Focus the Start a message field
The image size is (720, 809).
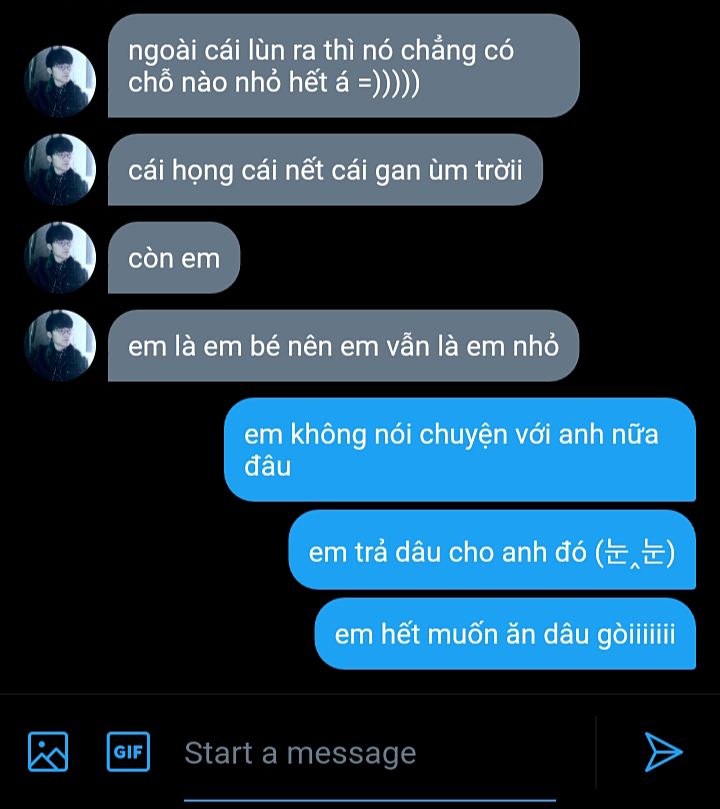pos(380,753)
